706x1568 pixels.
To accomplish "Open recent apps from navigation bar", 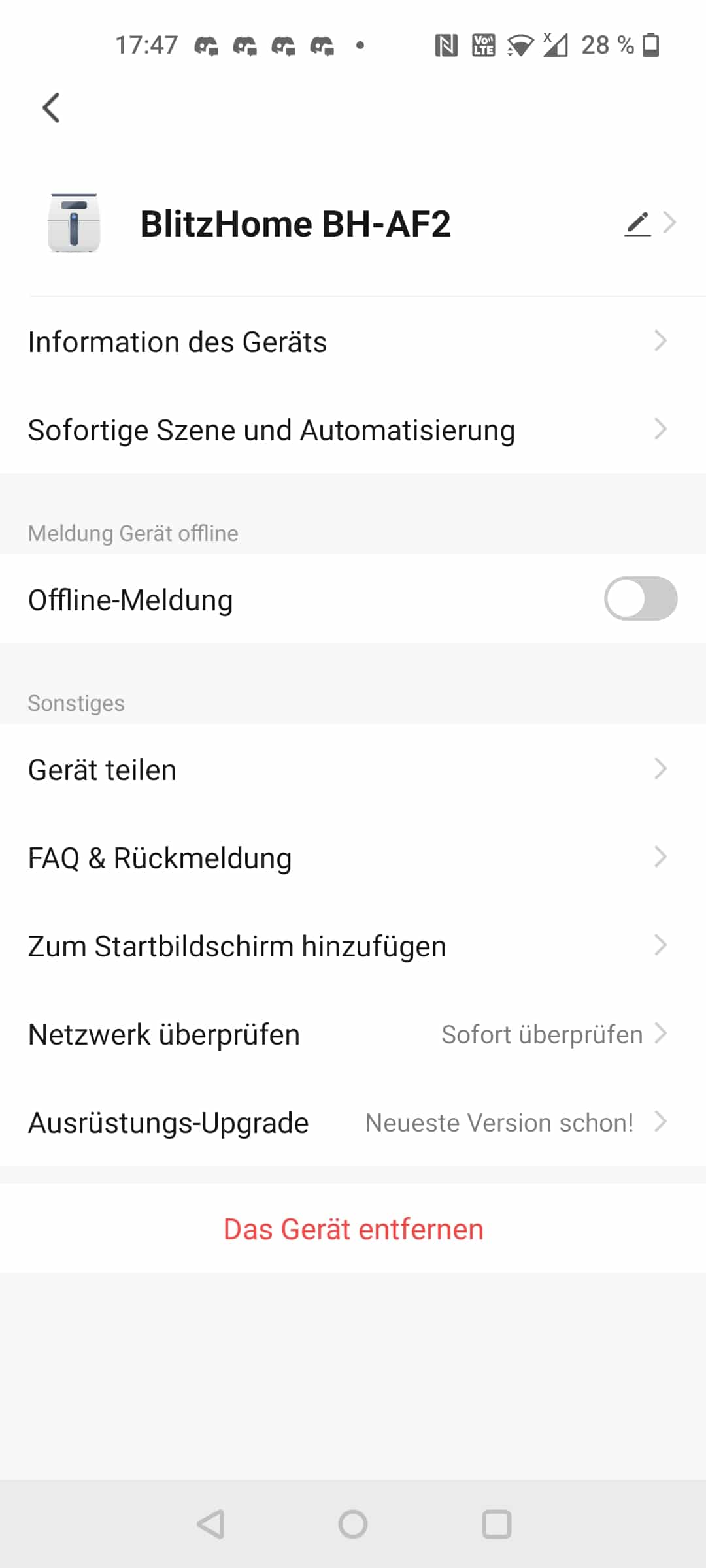I will pyautogui.click(x=496, y=1524).
